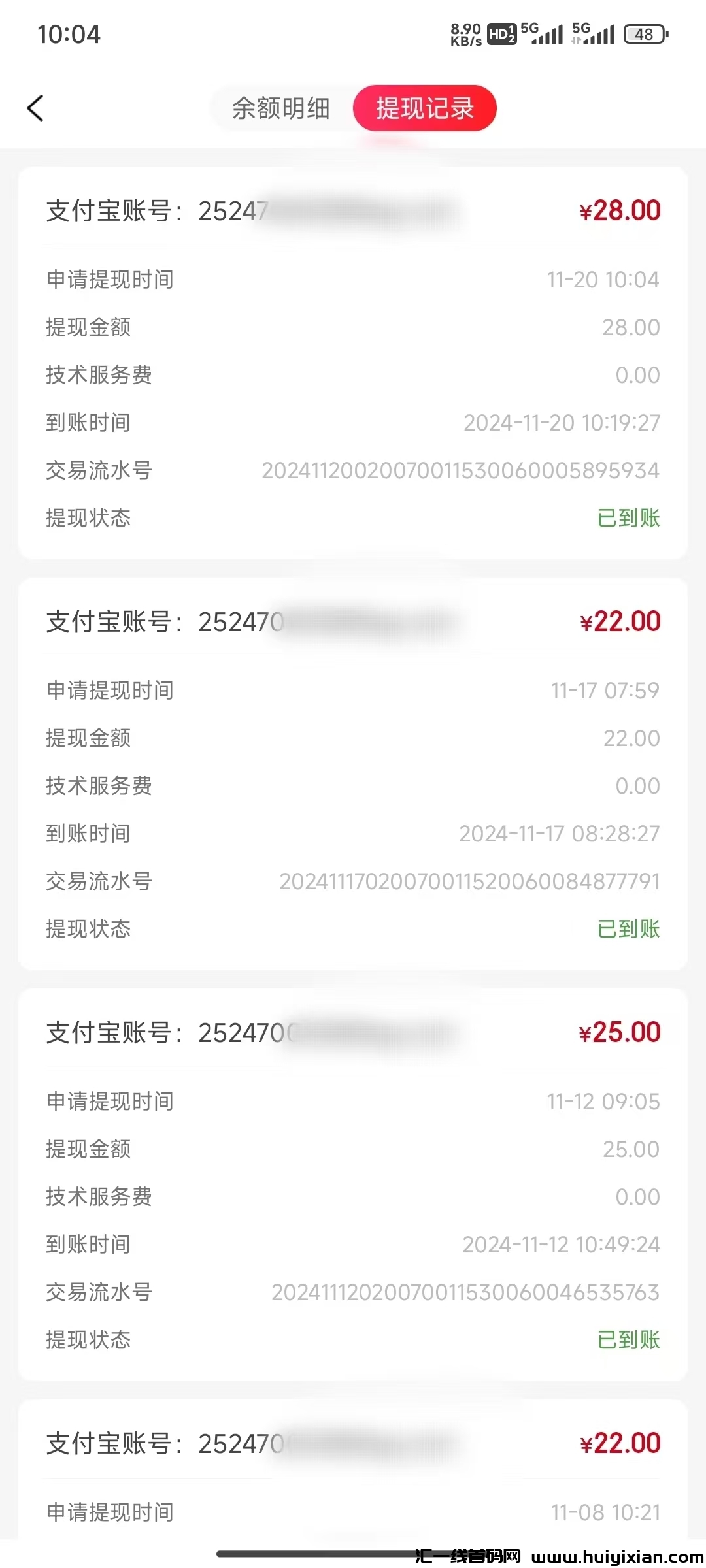
Task: Tap the 到账时间 row of the ¥25.00 record
Action: pos(353,1244)
